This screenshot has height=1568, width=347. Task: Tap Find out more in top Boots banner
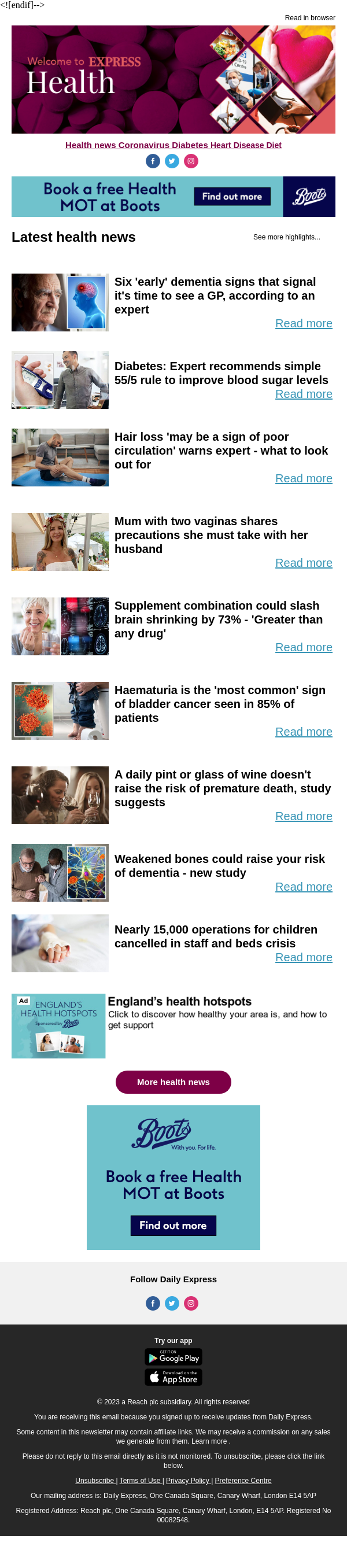click(x=232, y=196)
